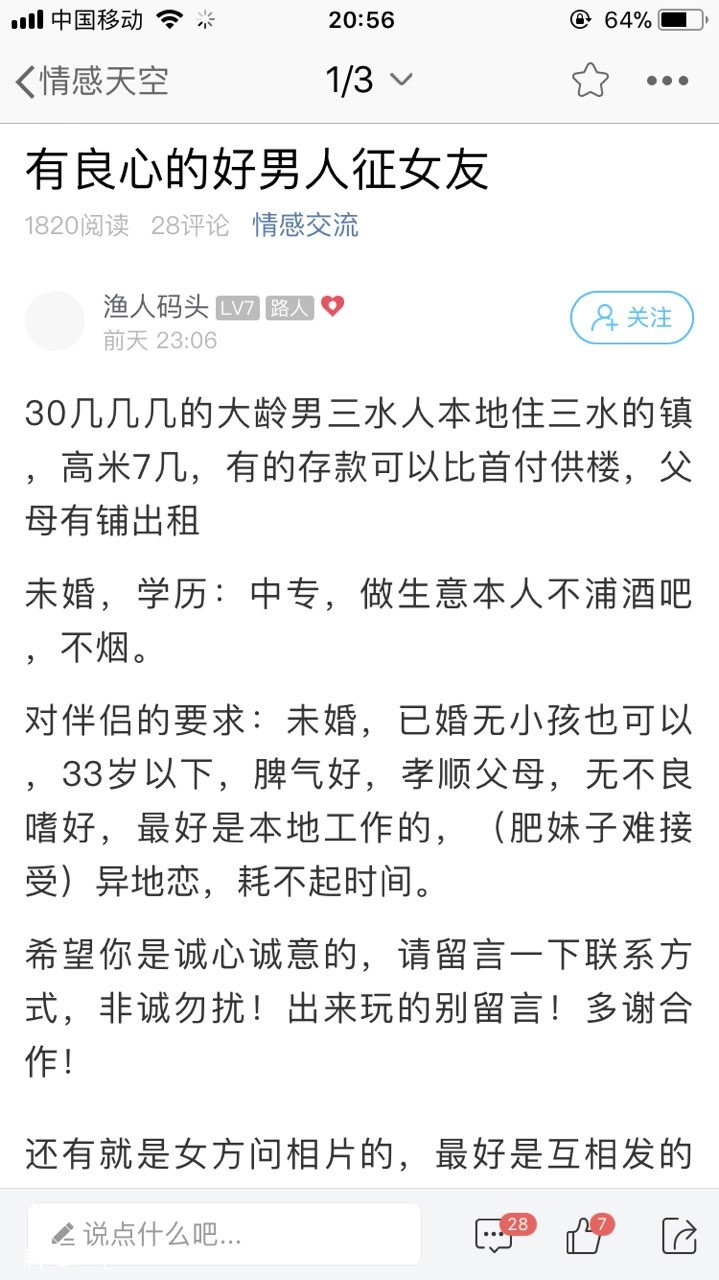Open the three-dot overflow menu
The width and height of the screenshot is (719, 1280).
pos(667,81)
